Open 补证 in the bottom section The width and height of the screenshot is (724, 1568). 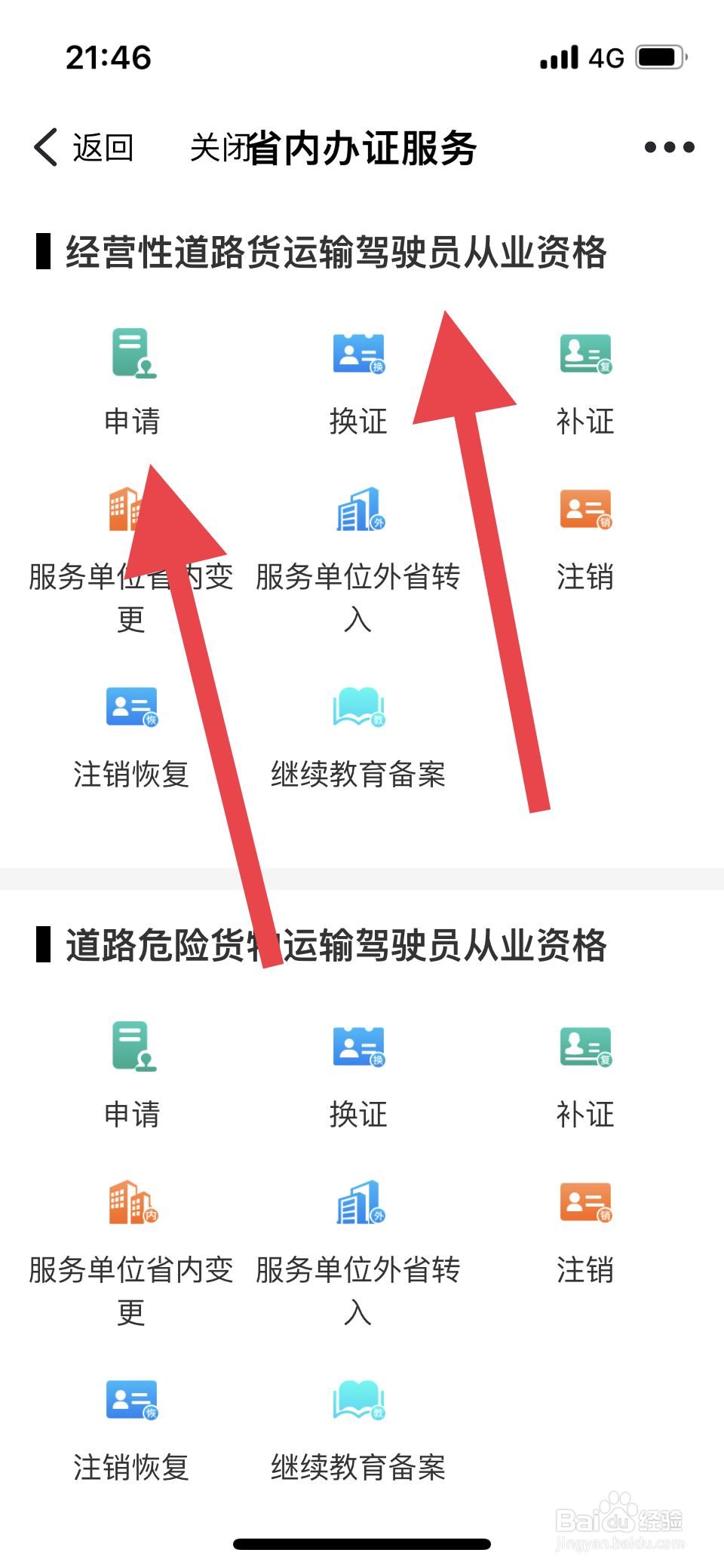pyautogui.click(x=586, y=1071)
